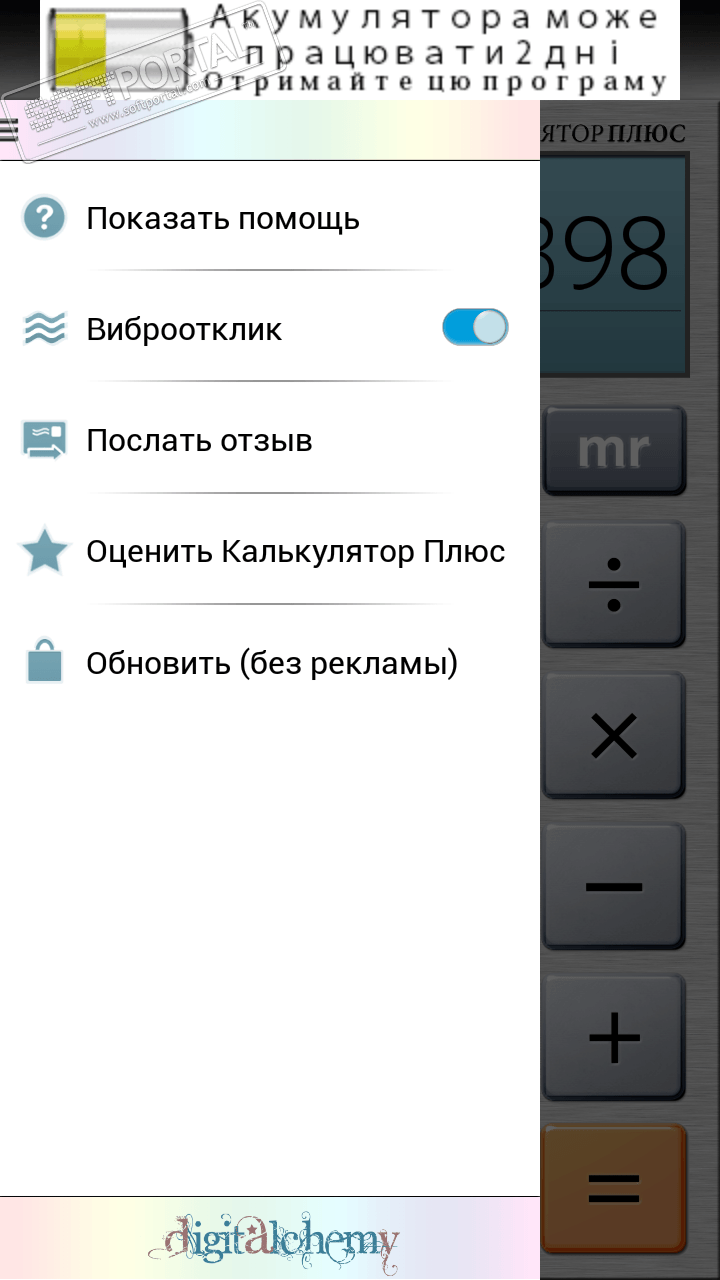
Task: Open the battery app ad banner
Action: 360,50
